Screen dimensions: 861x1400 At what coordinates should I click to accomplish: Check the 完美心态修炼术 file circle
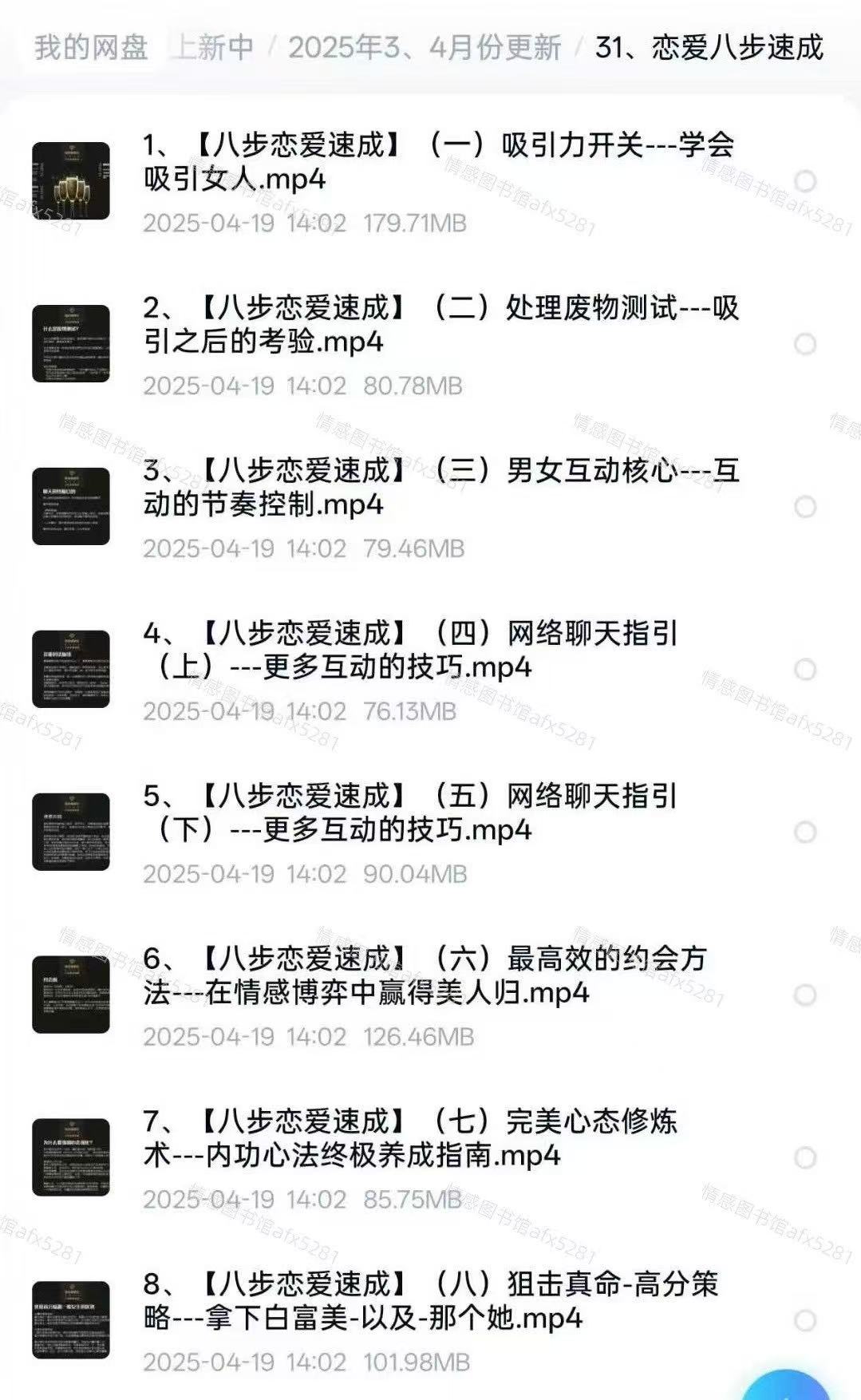click(x=804, y=1159)
